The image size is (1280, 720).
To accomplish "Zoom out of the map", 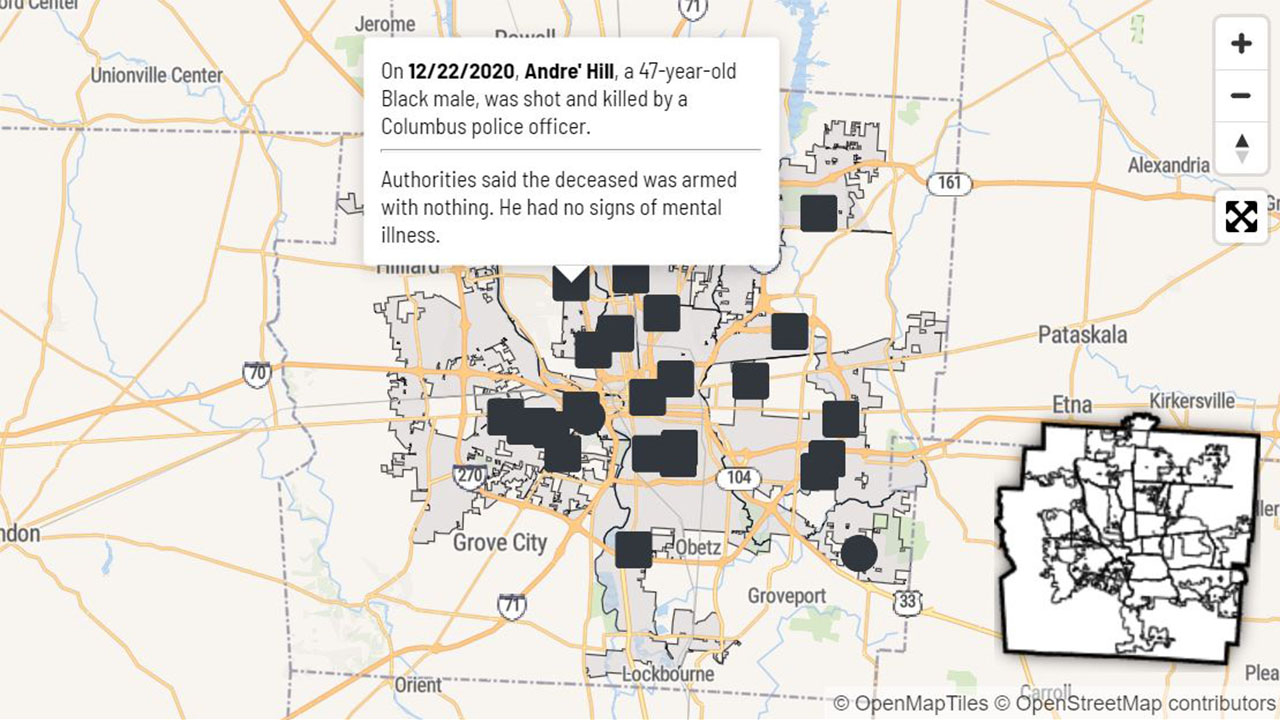I will click(1241, 96).
